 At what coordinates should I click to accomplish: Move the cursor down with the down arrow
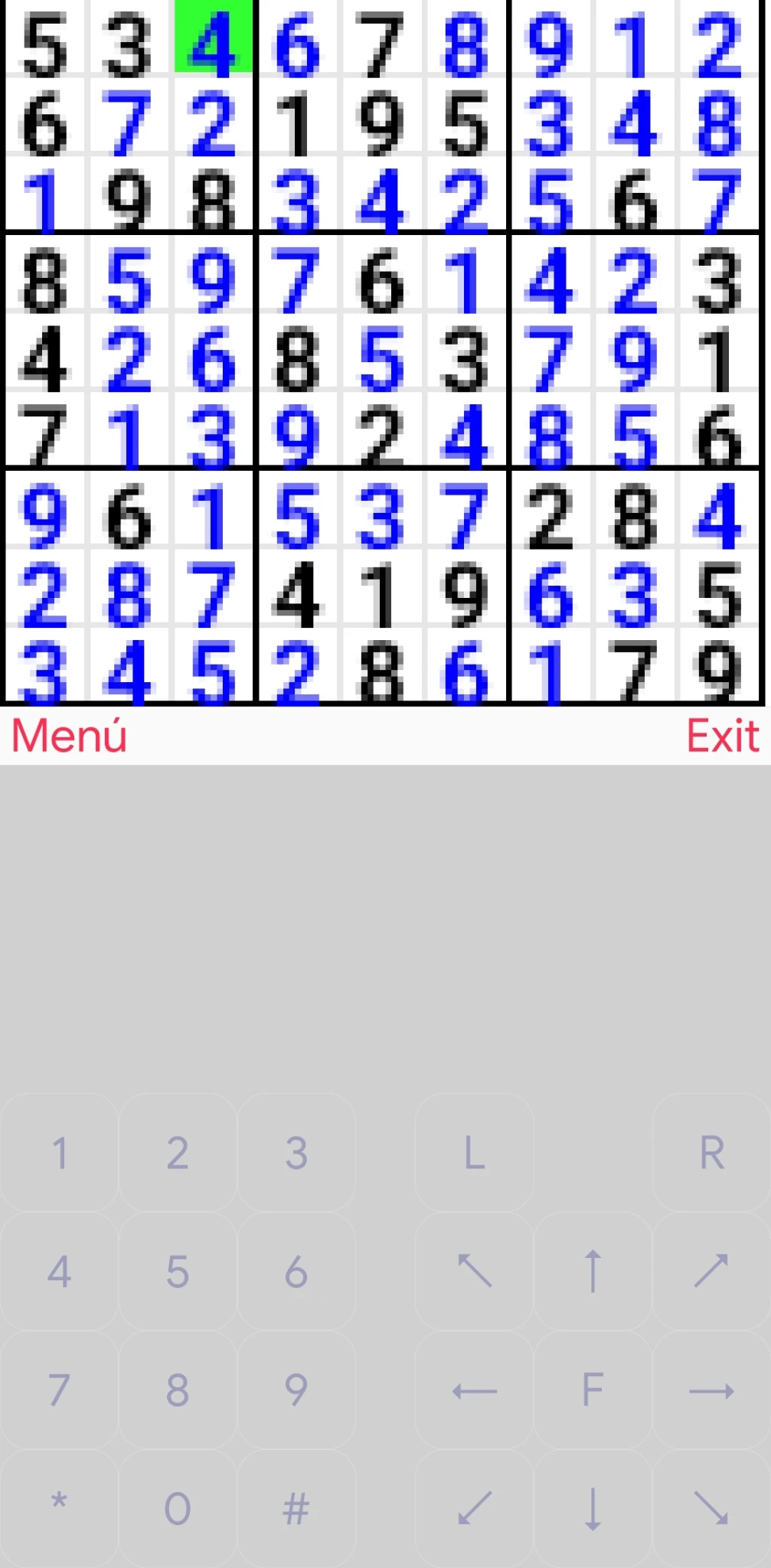[x=593, y=1508]
